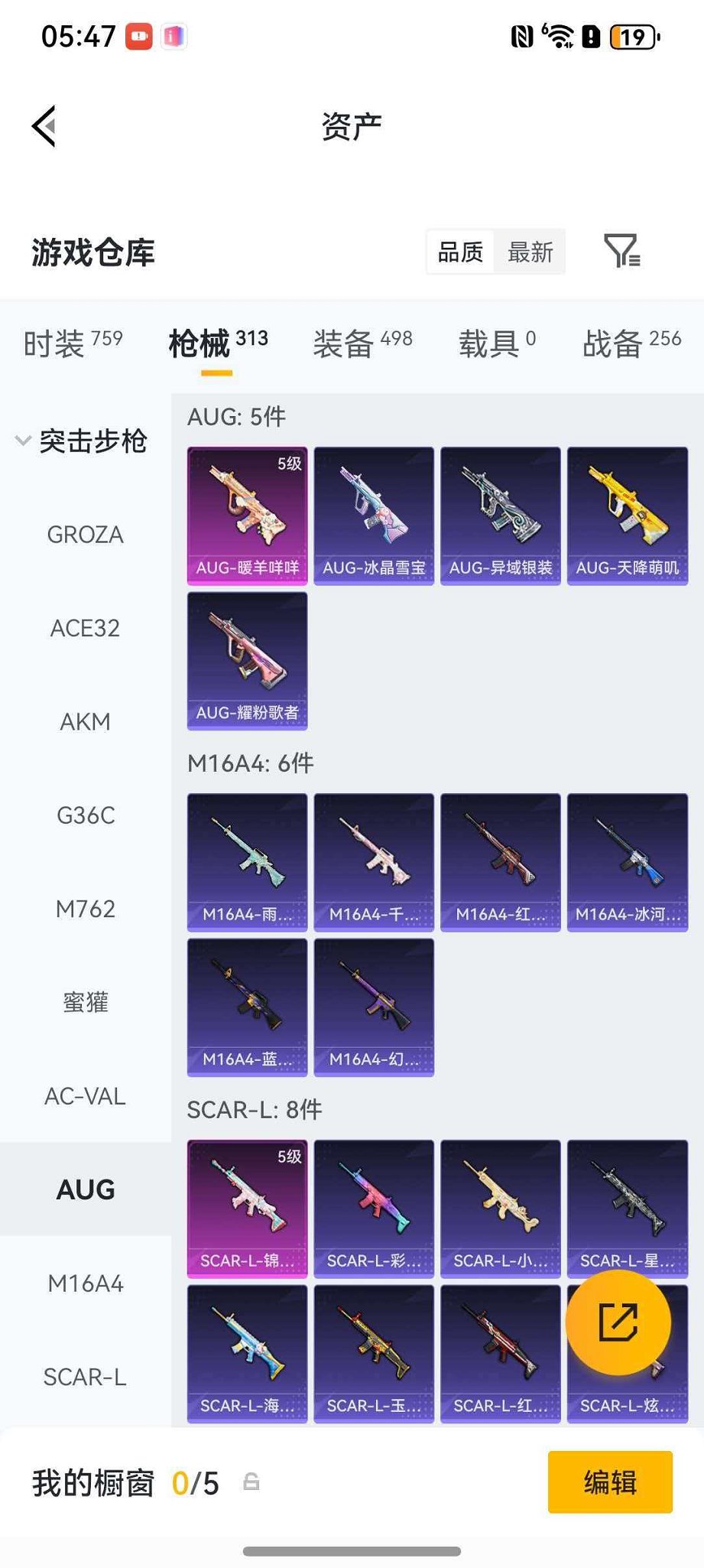Select ACE32 in the weapon list
Screen dimensions: 704x1568
[x=85, y=628]
